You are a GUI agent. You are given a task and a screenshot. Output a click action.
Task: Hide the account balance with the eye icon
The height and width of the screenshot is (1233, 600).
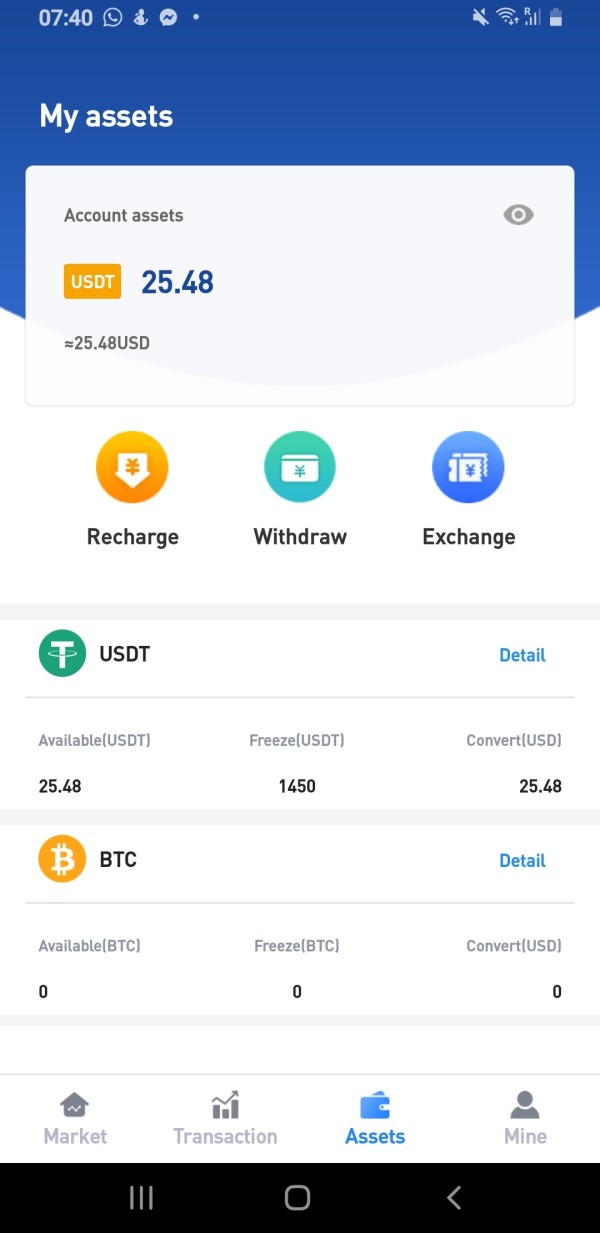(518, 215)
